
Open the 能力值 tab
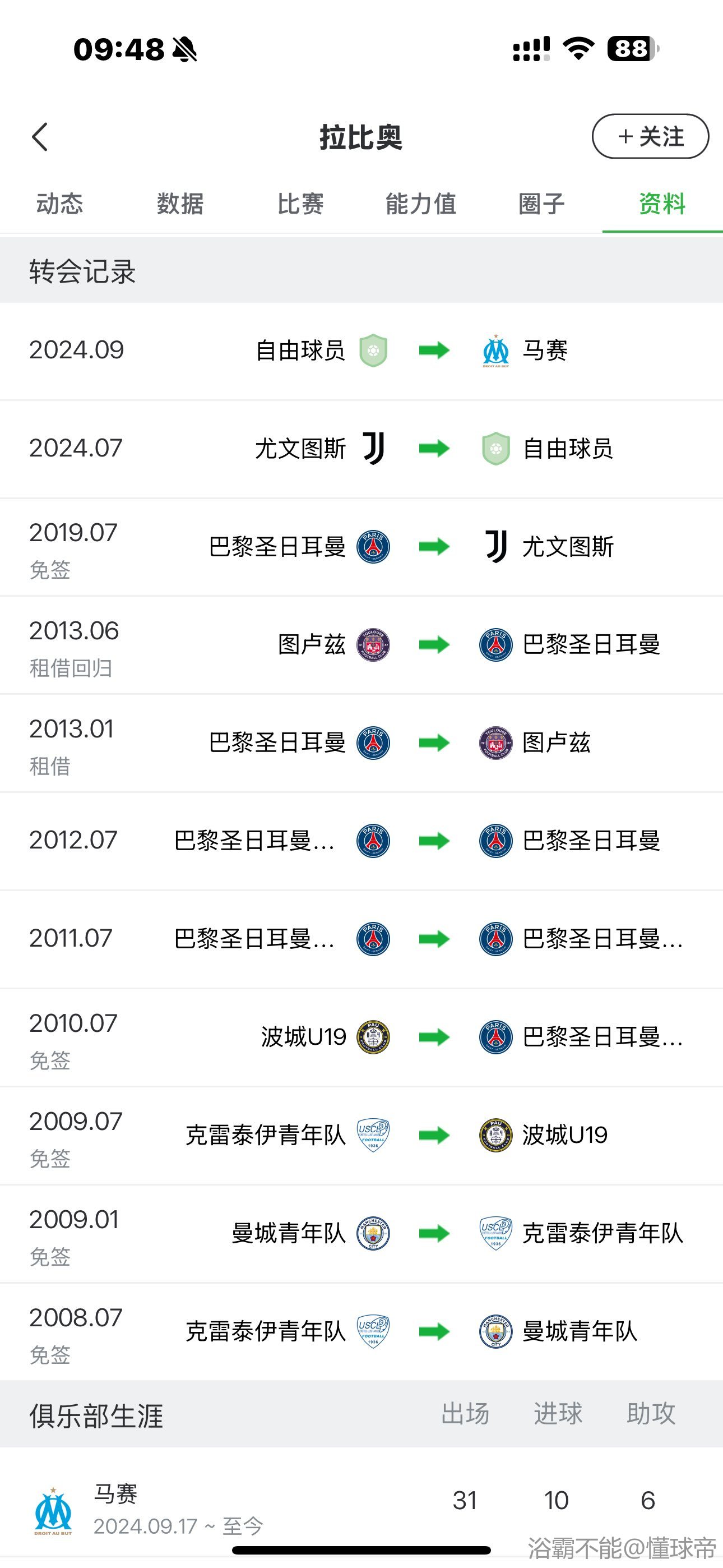tap(421, 204)
